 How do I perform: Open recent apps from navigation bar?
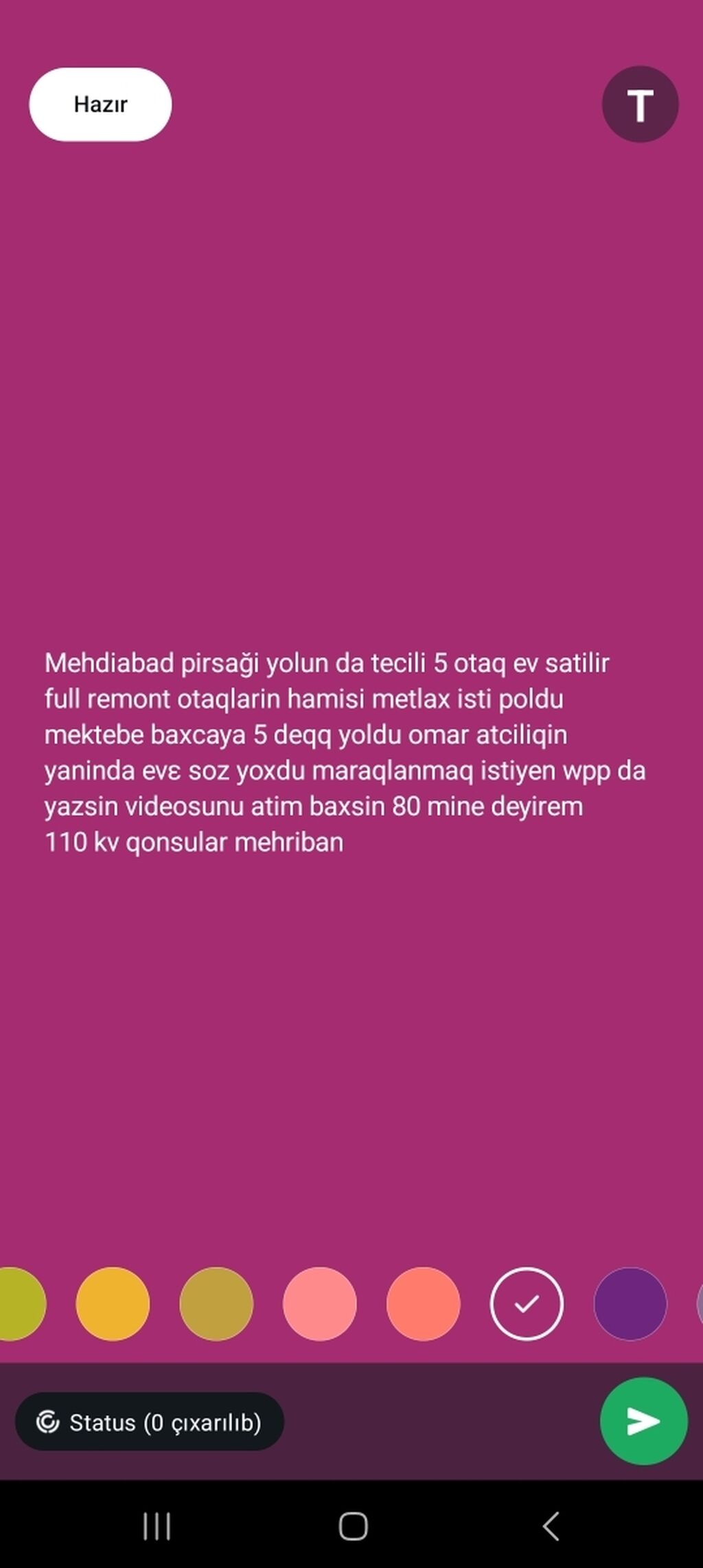coord(157,1526)
